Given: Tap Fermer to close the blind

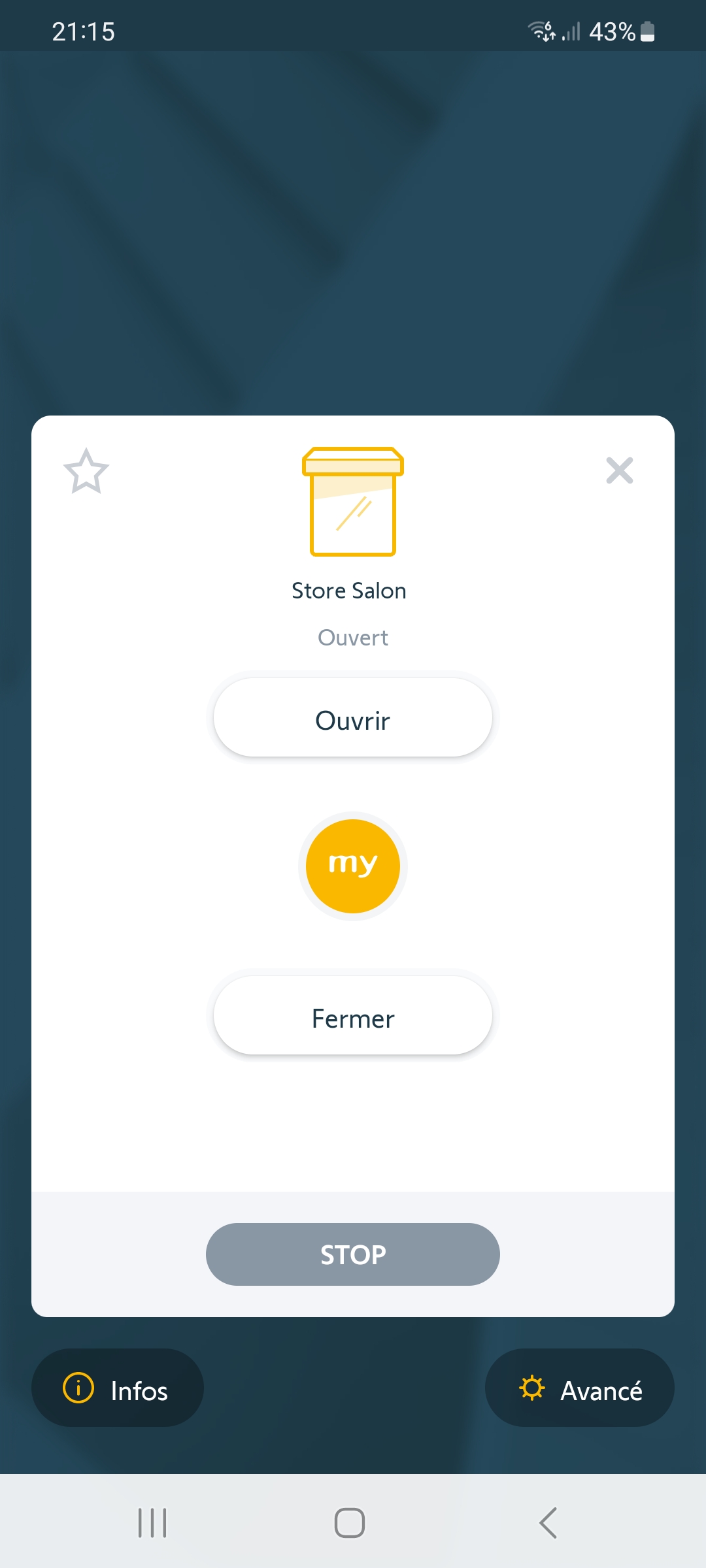Looking at the screenshot, I should (353, 1015).
